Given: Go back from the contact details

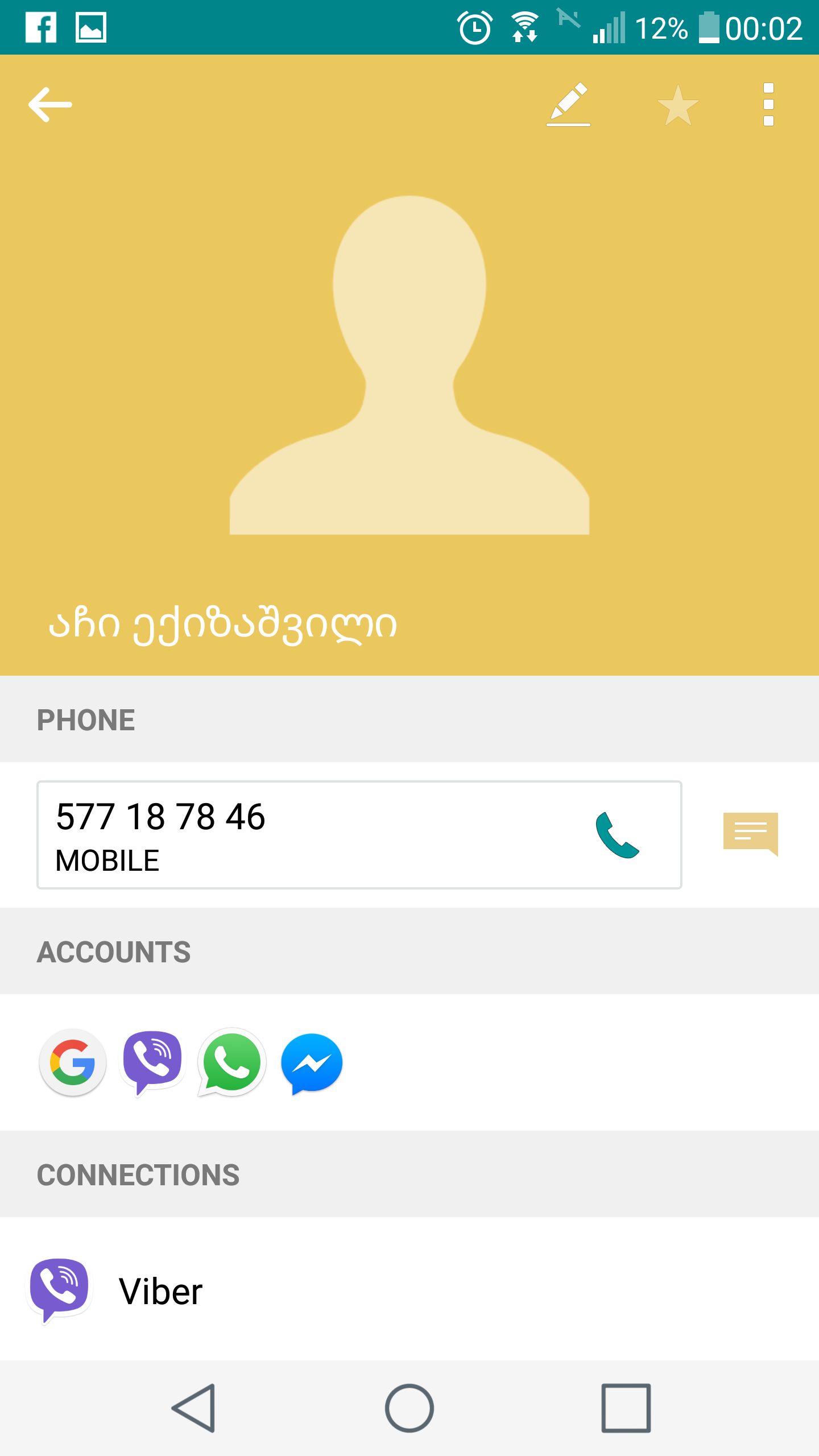Looking at the screenshot, I should tap(50, 105).
